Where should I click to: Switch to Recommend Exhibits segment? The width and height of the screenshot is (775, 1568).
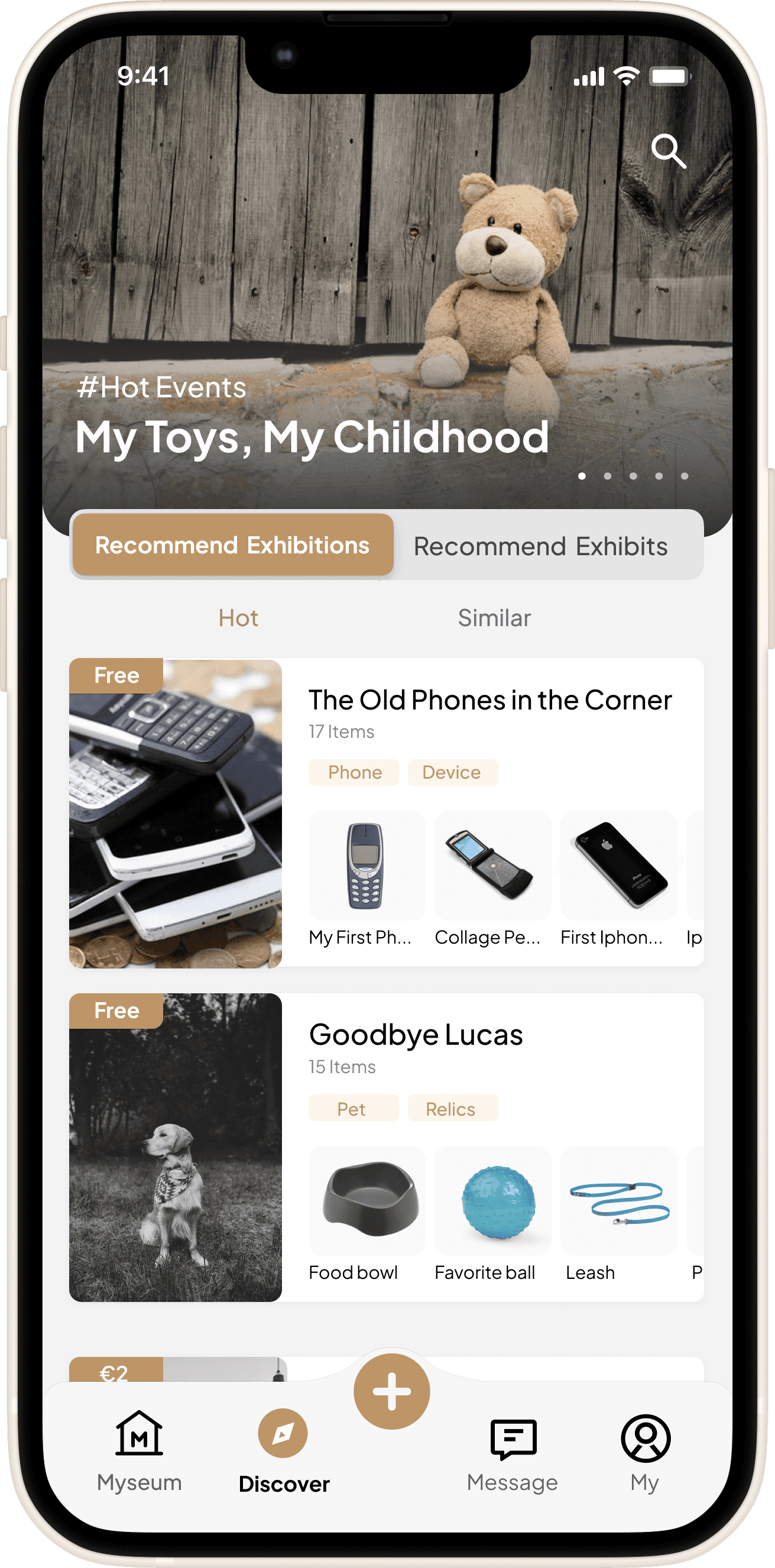point(541,546)
